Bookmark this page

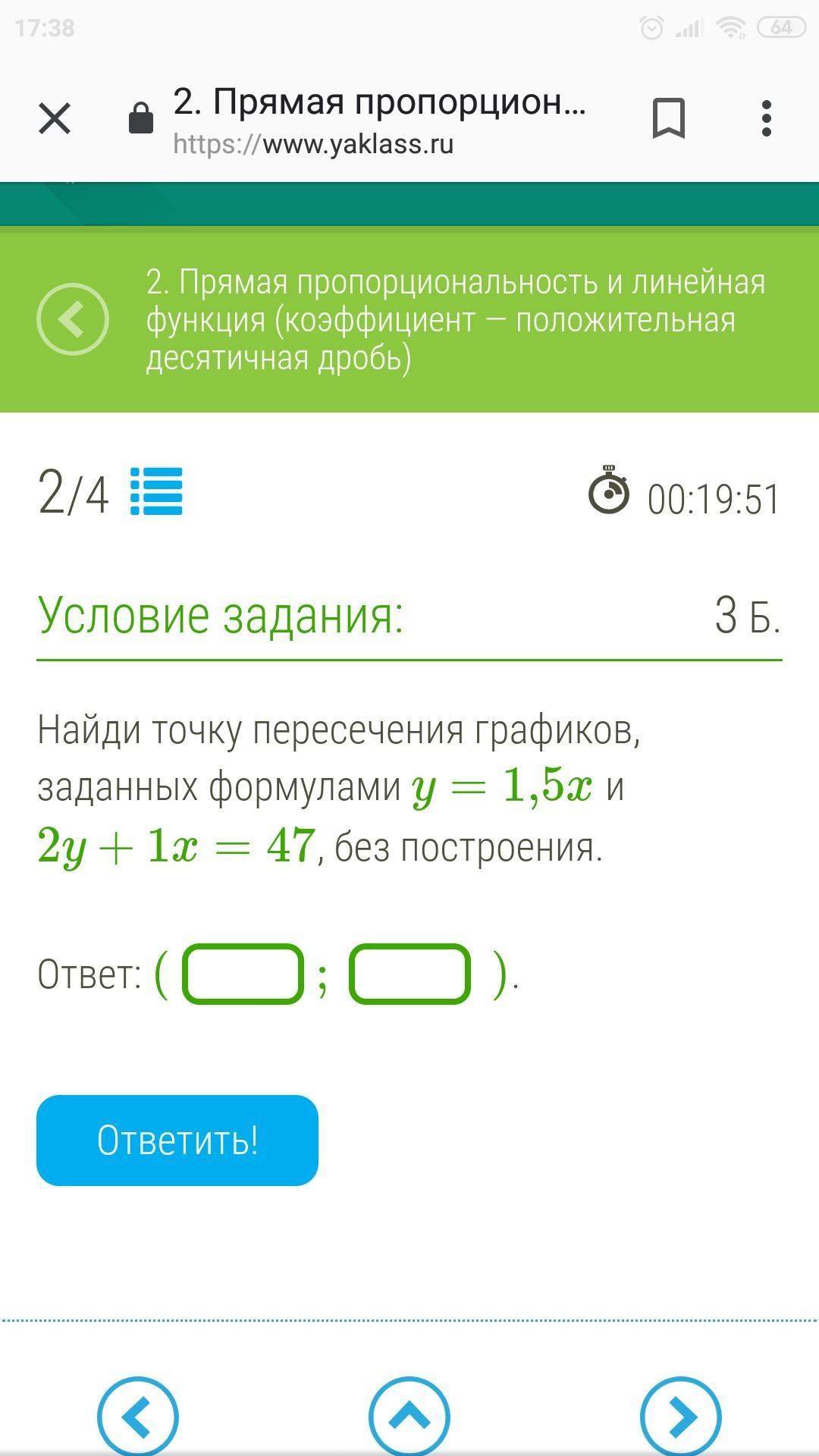point(668,118)
